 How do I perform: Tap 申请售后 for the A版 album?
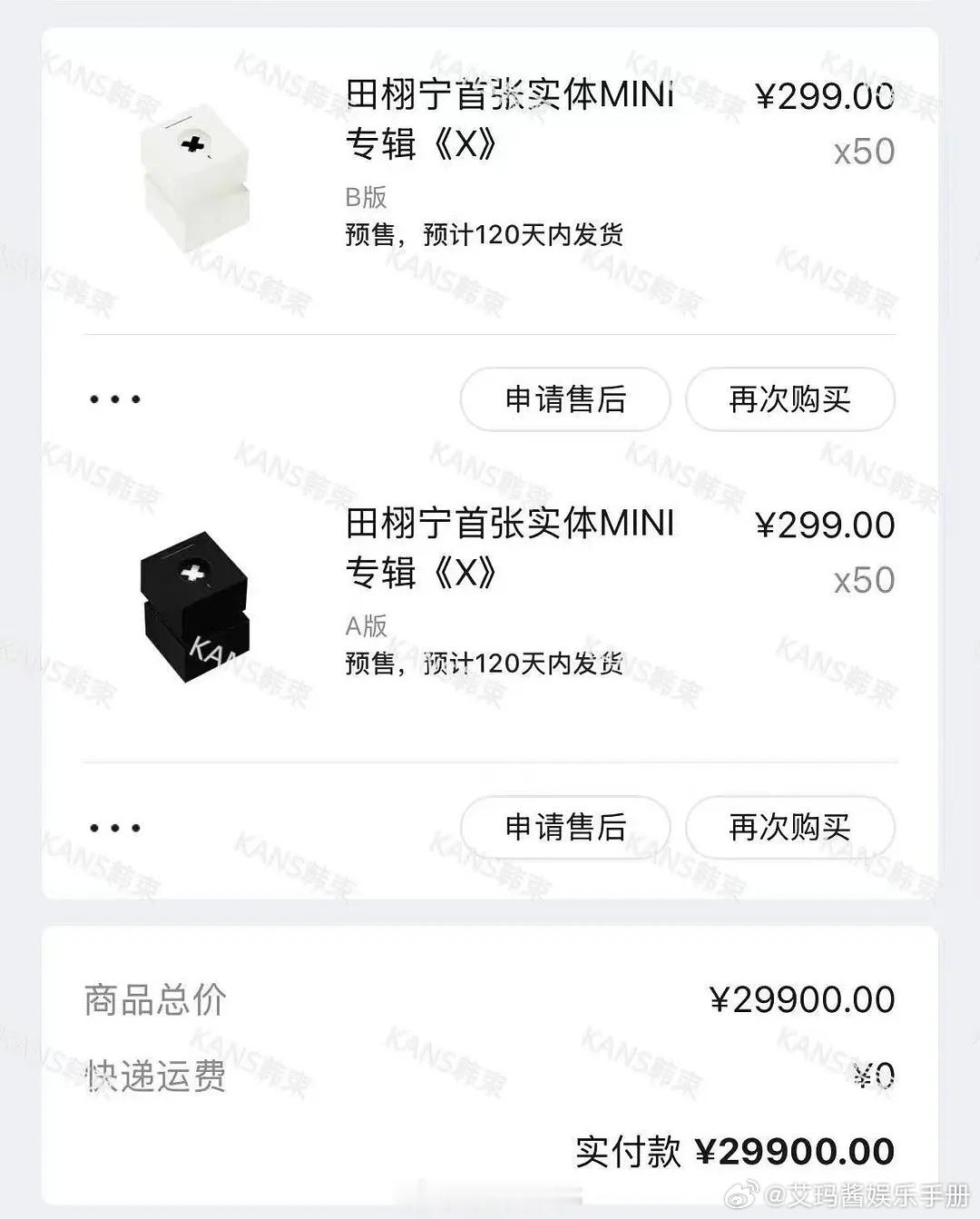565,828
